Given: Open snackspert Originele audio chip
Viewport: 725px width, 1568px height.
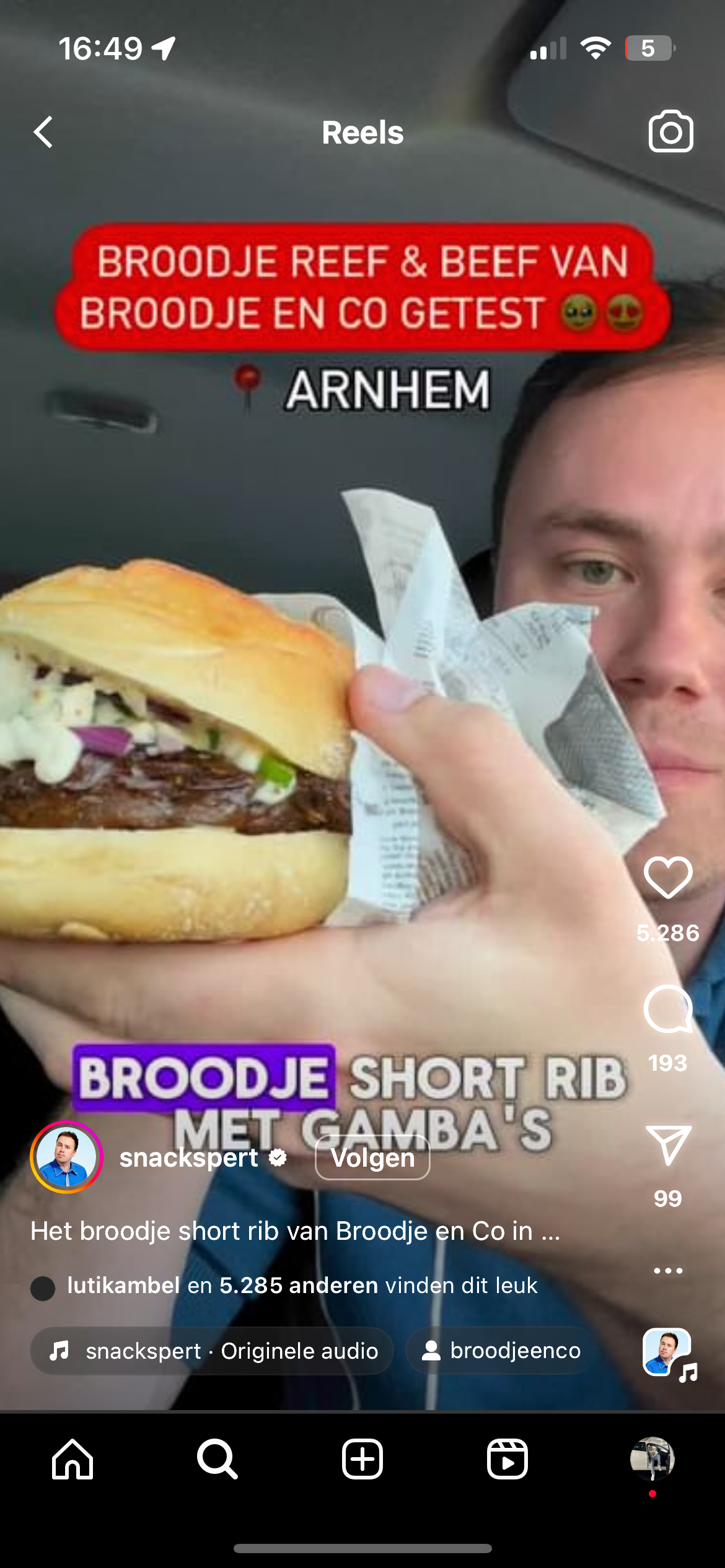Looking at the screenshot, I should 213,1351.
